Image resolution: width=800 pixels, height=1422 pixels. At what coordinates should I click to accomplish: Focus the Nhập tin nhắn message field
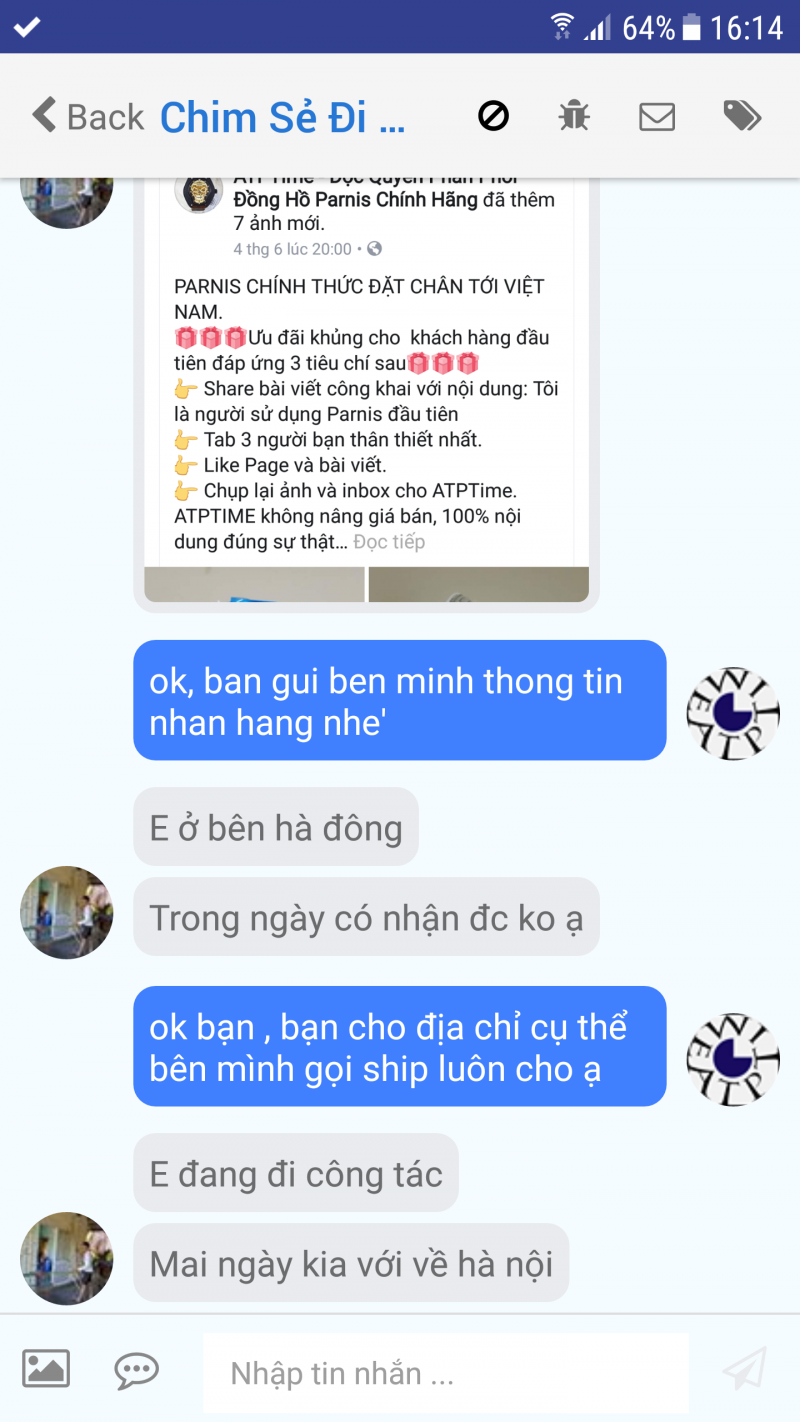pyautogui.click(x=445, y=1373)
